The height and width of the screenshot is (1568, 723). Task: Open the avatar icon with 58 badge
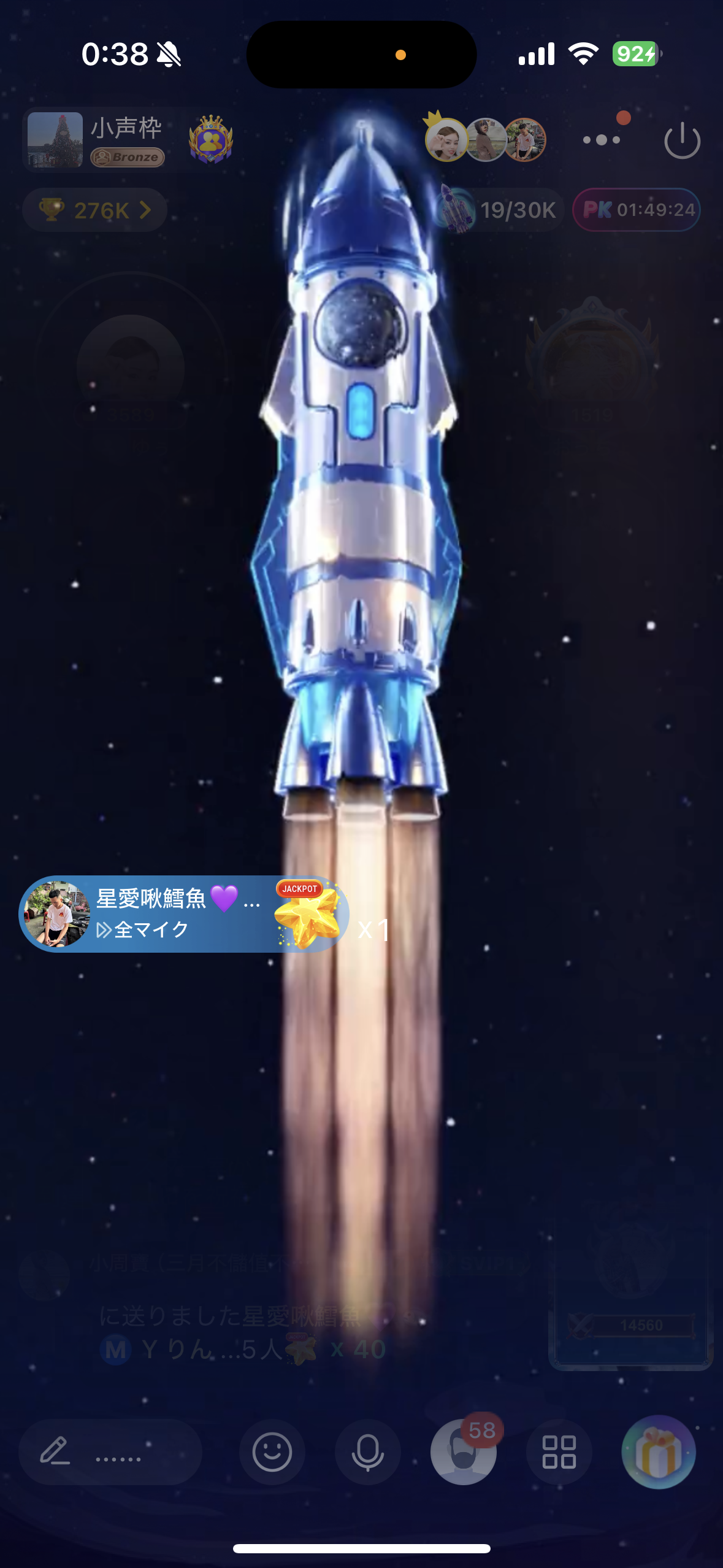click(464, 1451)
